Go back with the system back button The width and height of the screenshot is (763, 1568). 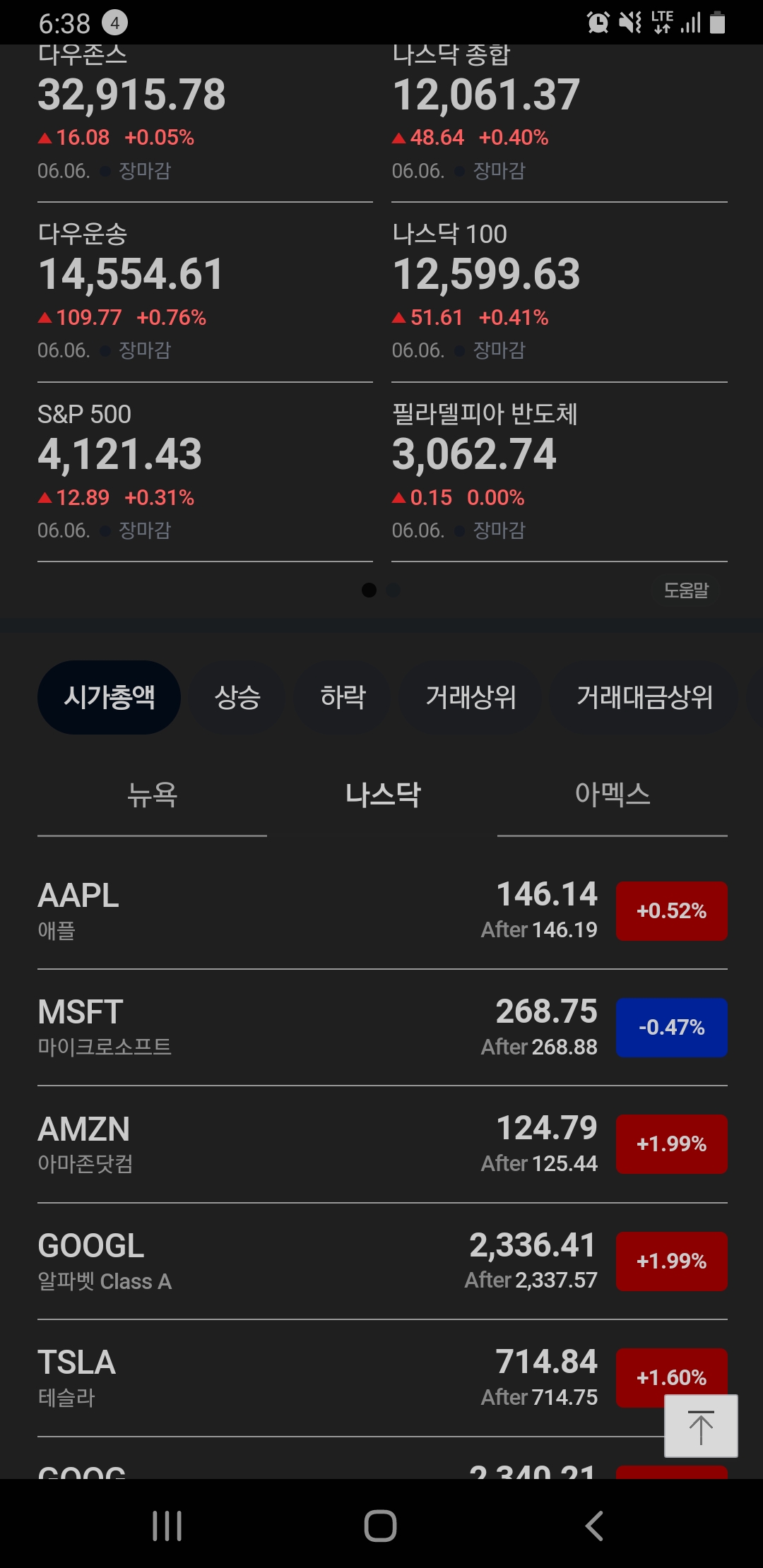click(x=594, y=1526)
